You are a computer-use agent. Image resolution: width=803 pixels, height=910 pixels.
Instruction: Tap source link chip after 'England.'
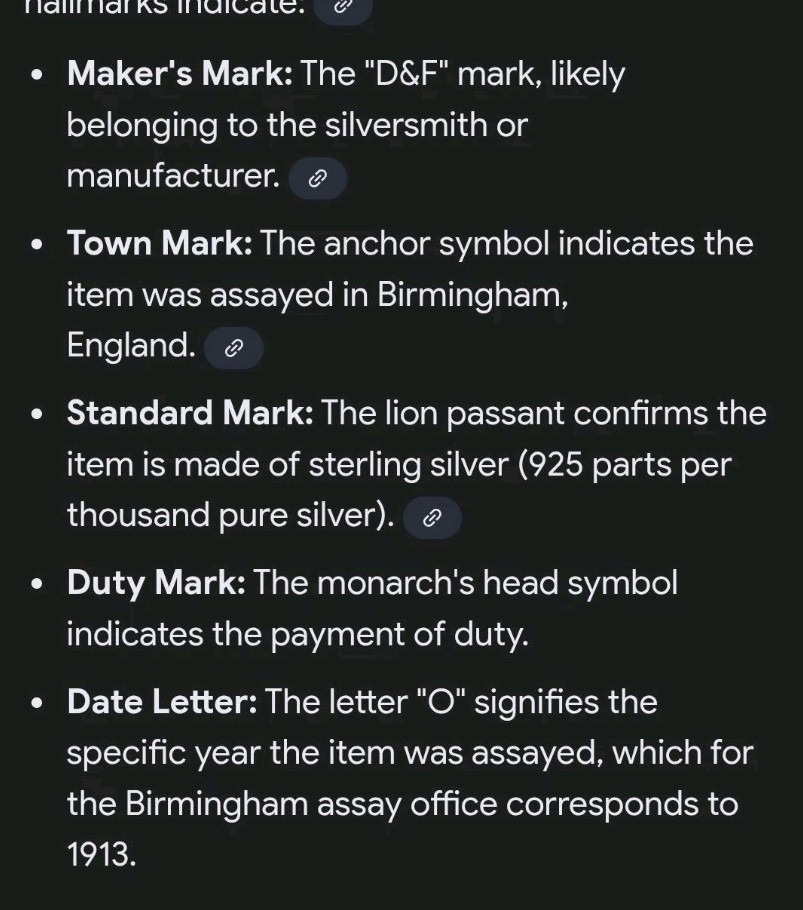(233, 348)
